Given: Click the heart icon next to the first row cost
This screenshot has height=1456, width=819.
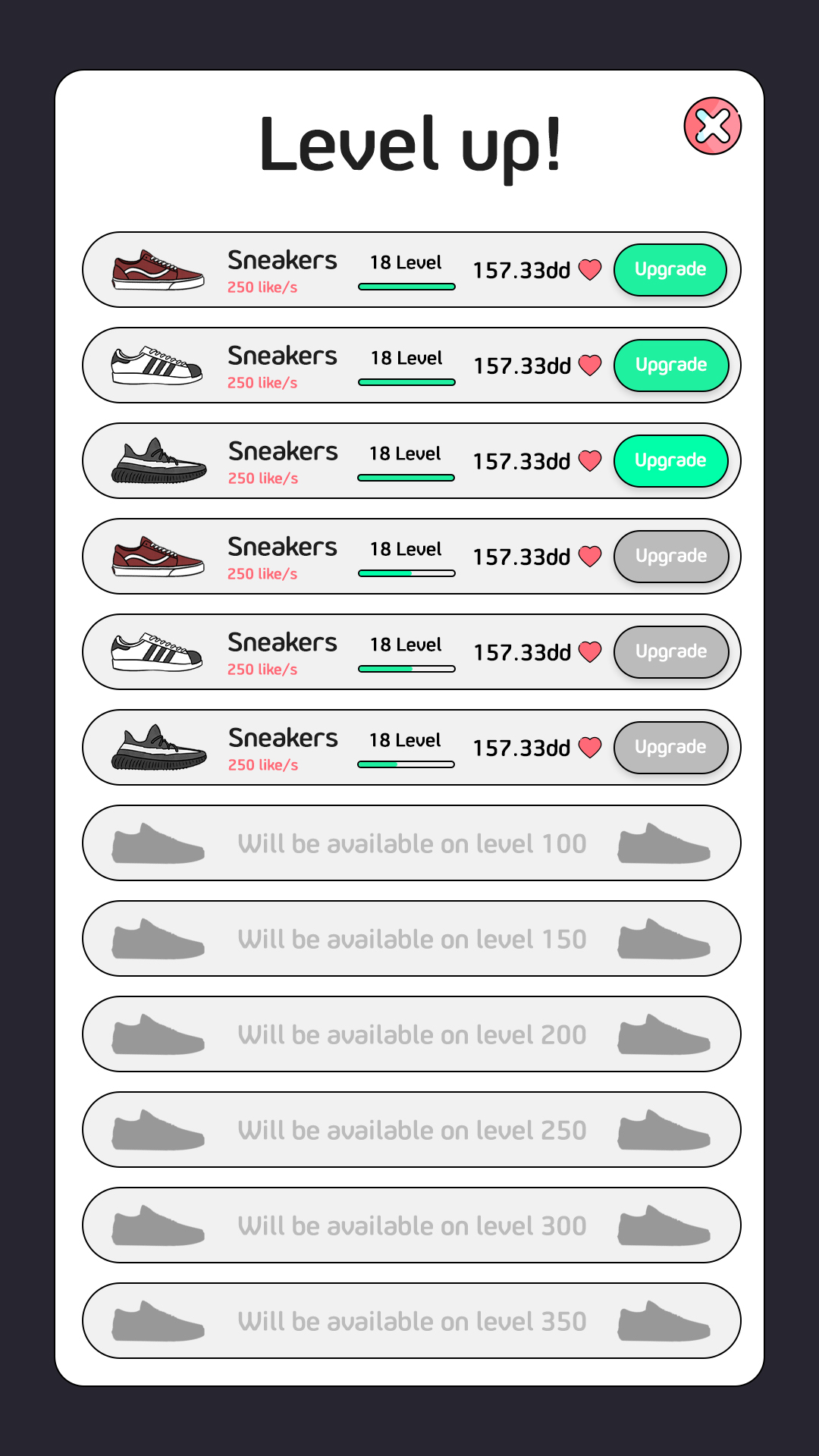Looking at the screenshot, I should [589, 269].
